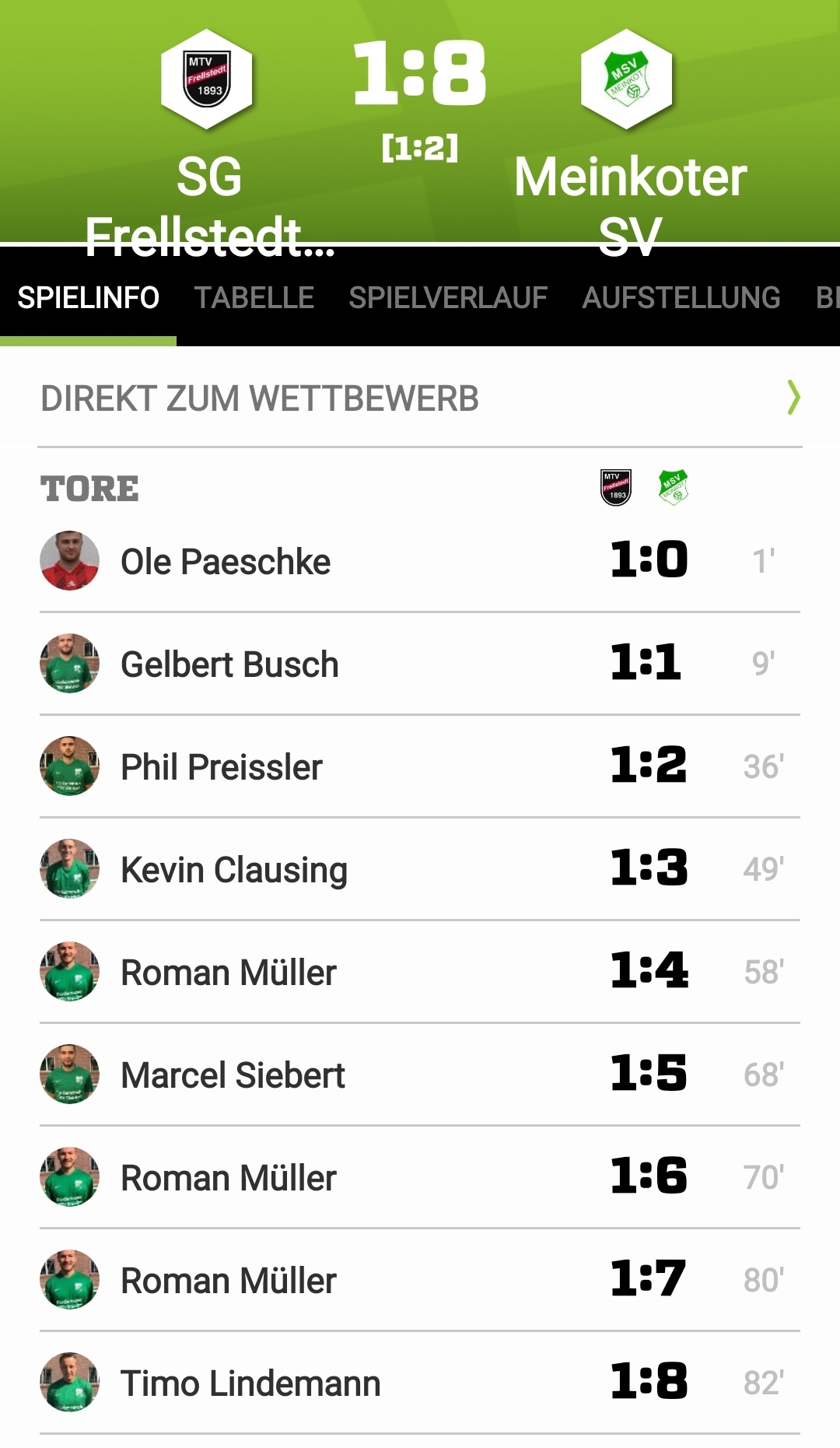Select the Spielinfo tab

(x=89, y=298)
